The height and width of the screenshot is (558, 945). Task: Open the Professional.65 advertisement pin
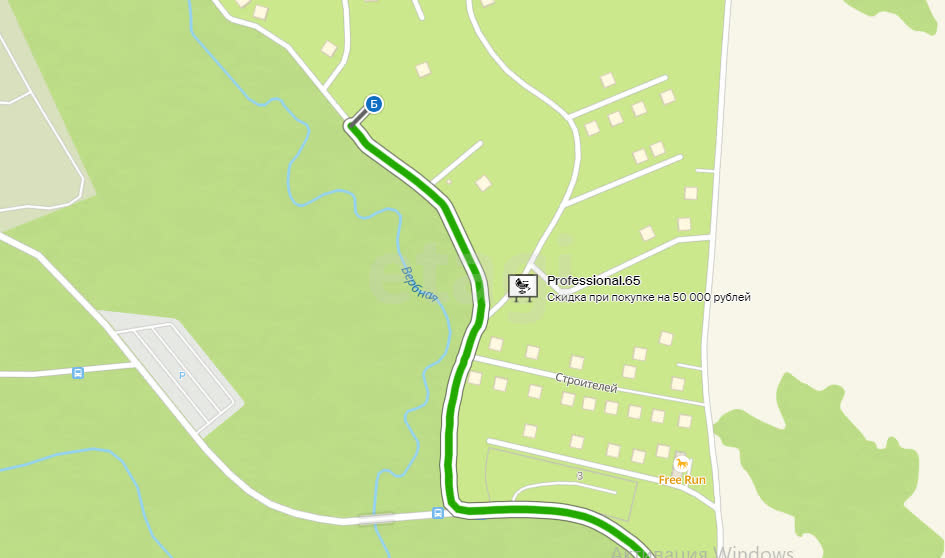click(522, 288)
